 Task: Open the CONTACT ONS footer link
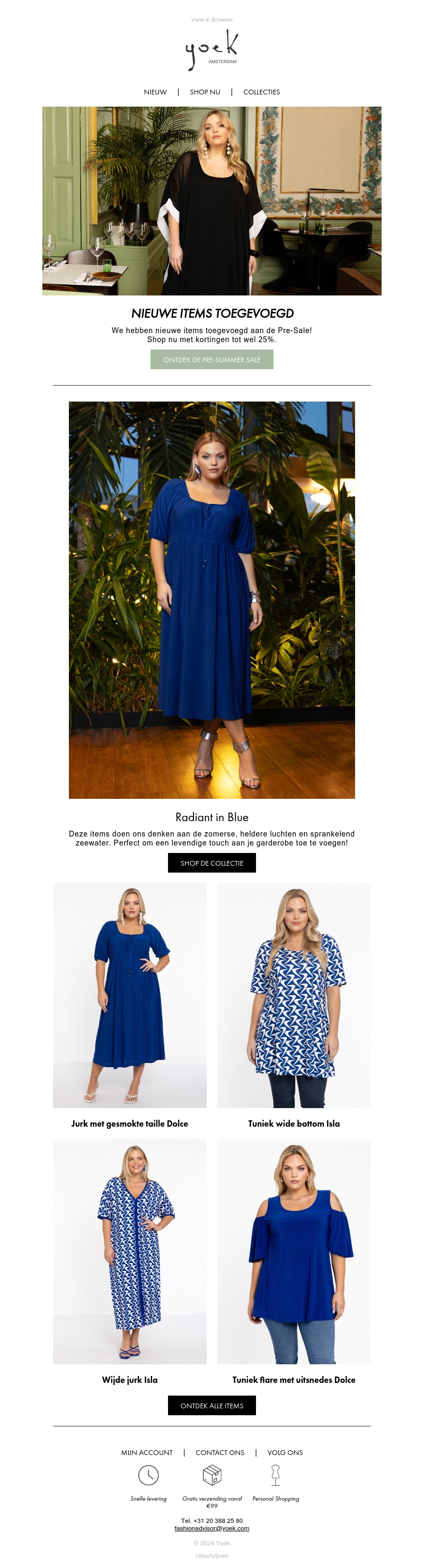click(x=219, y=1452)
